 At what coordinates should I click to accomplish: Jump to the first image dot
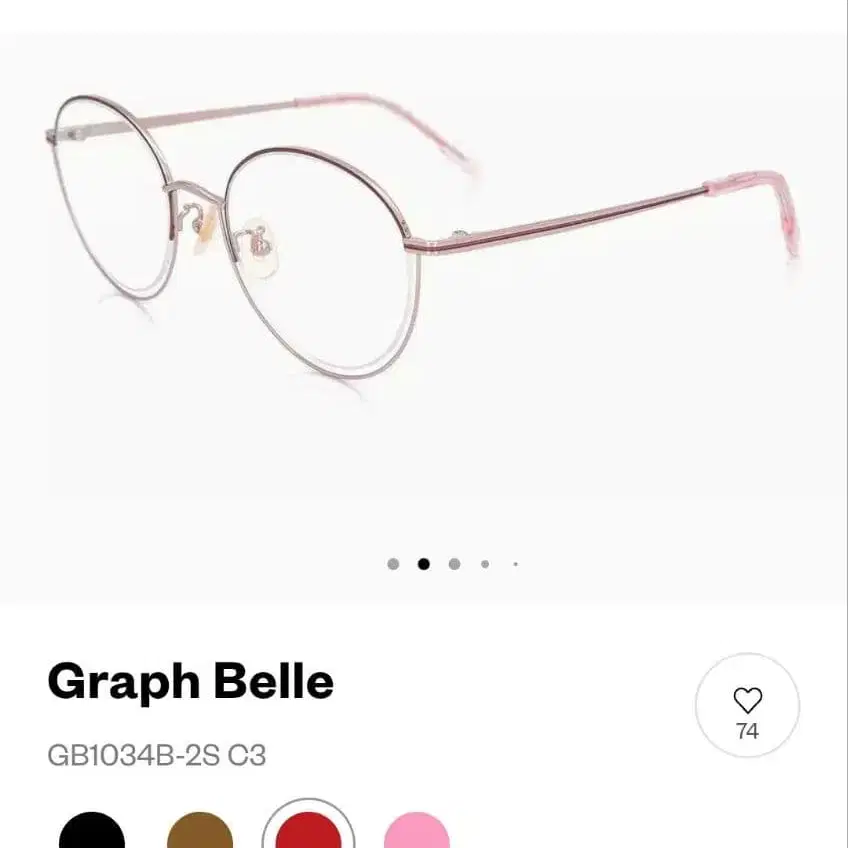coord(393,564)
